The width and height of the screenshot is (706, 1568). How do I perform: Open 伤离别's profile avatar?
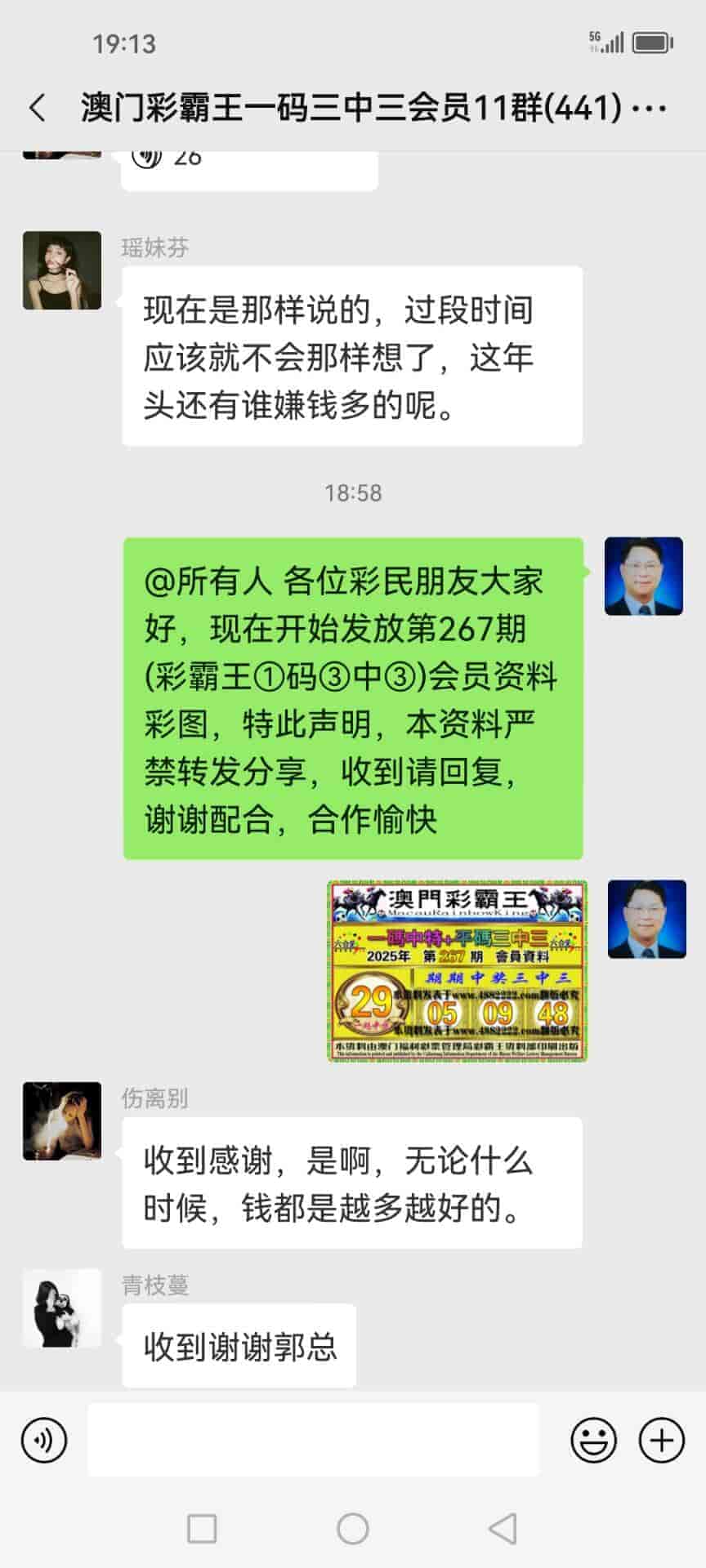click(62, 1121)
